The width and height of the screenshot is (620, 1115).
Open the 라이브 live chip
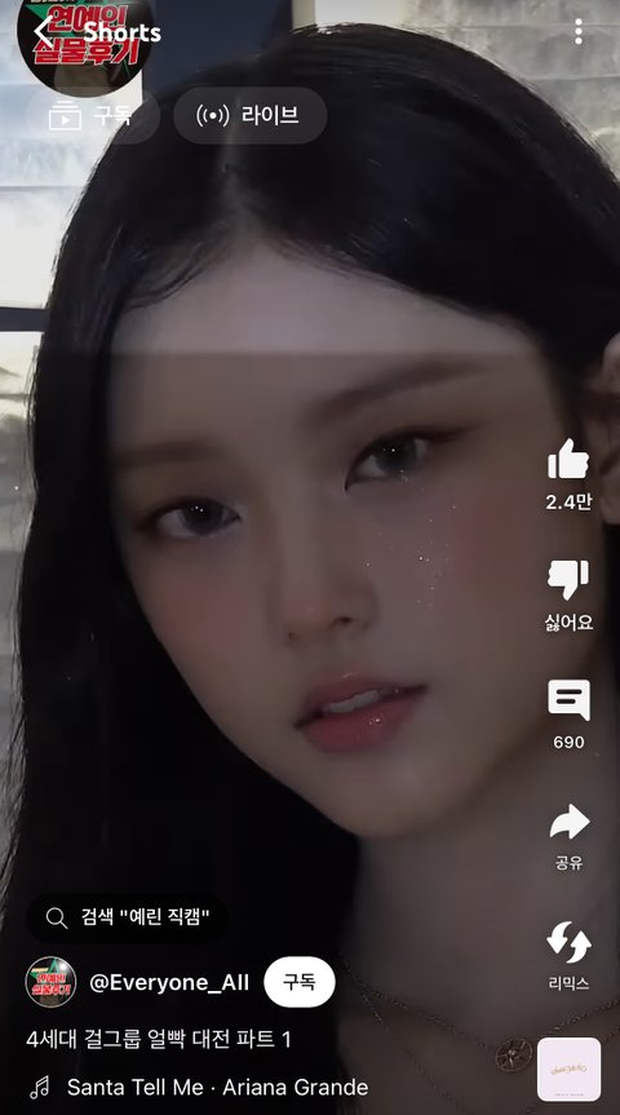250,115
